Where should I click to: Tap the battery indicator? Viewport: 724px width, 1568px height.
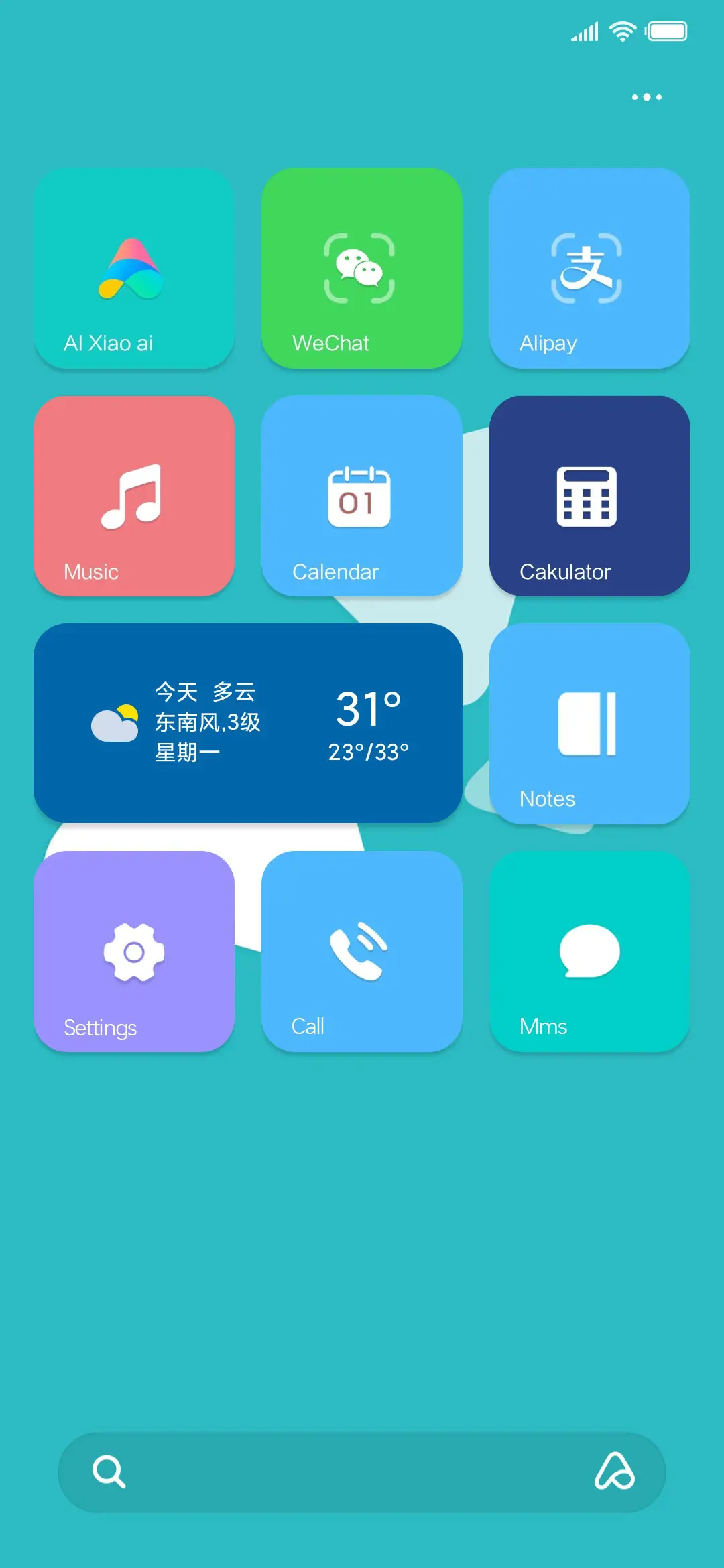click(667, 30)
